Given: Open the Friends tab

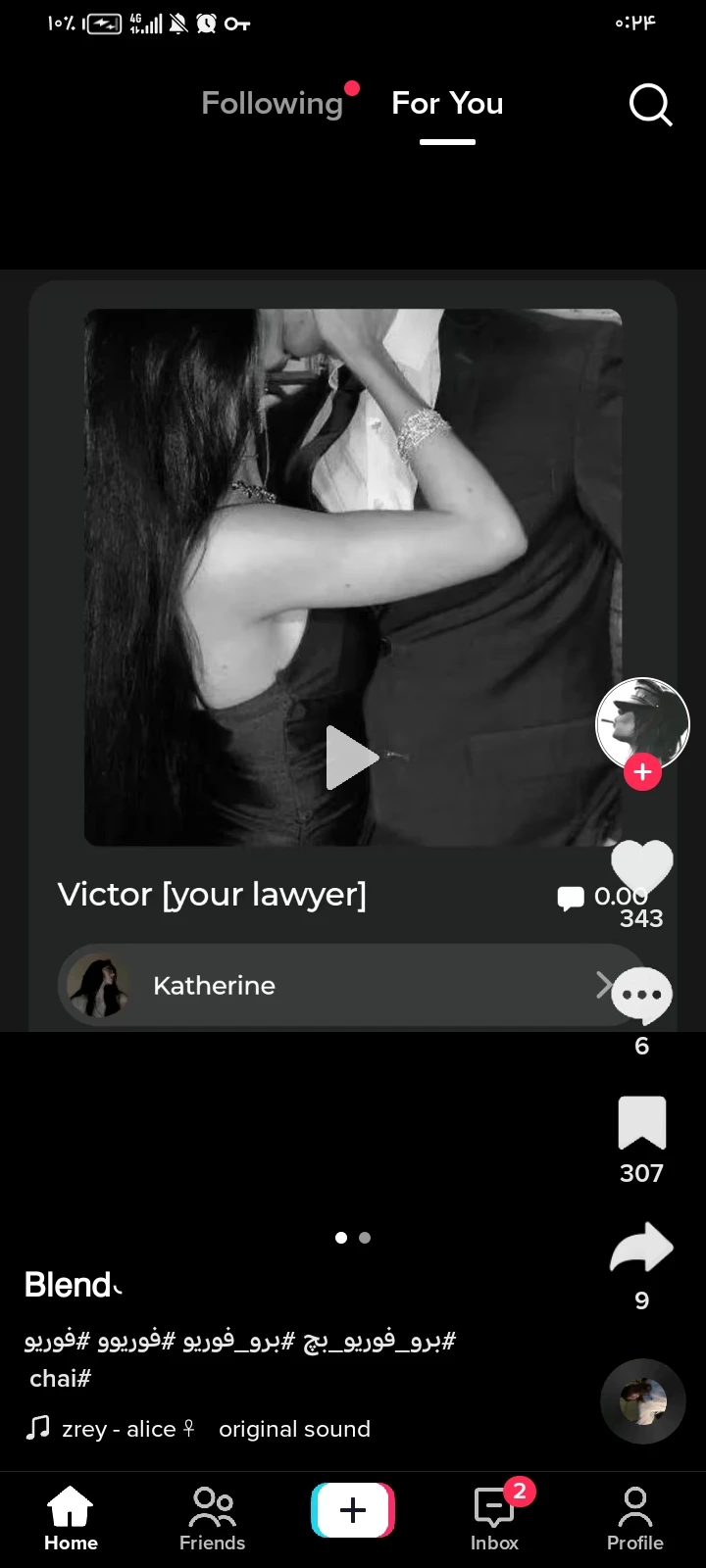Looking at the screenshot, I should 212,1519.
